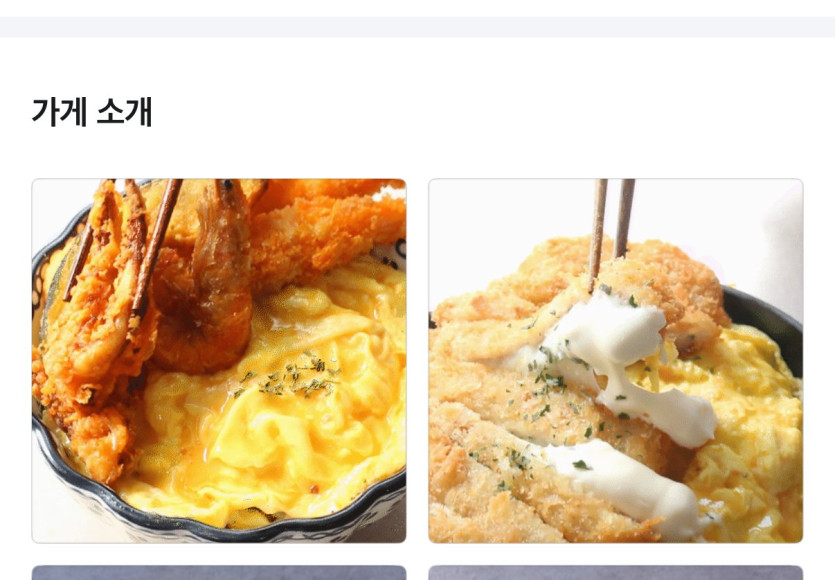View the cheese cutlet egg bowl photo
This screenshot has width=835, height=580.
[x=615, y=361]
